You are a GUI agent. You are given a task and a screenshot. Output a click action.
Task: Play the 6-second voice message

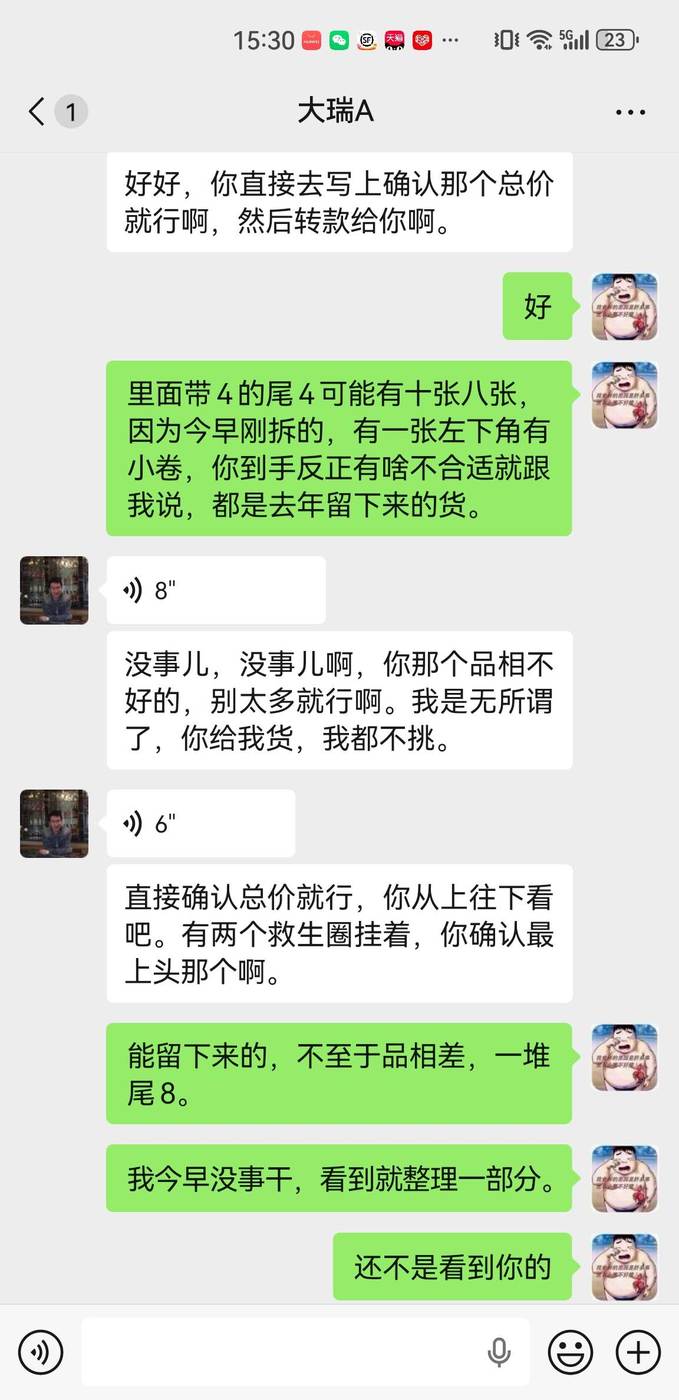[200, 824]
